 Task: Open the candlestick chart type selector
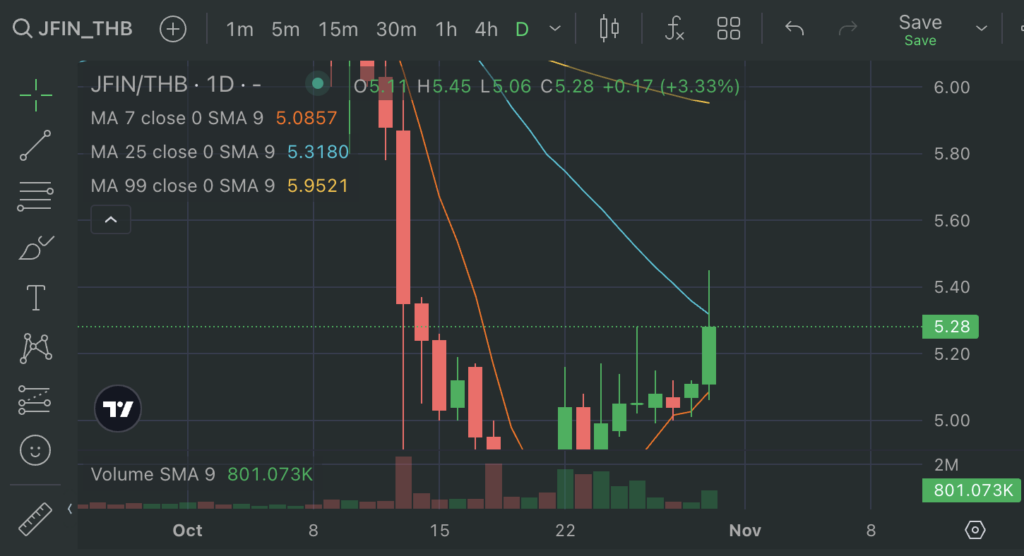coord(609,28)
